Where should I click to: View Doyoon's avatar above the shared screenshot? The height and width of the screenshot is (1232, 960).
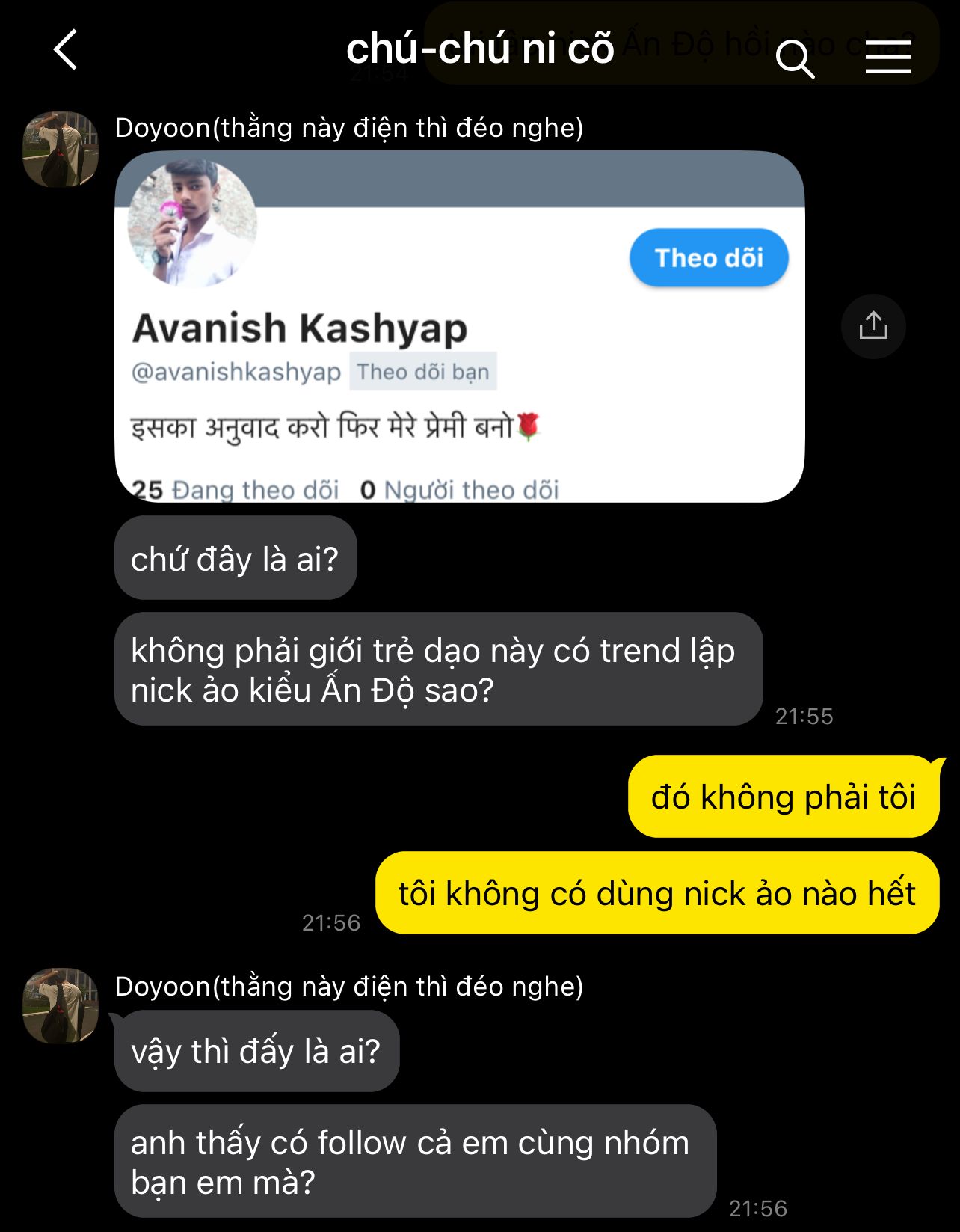[x=61, y=150]
